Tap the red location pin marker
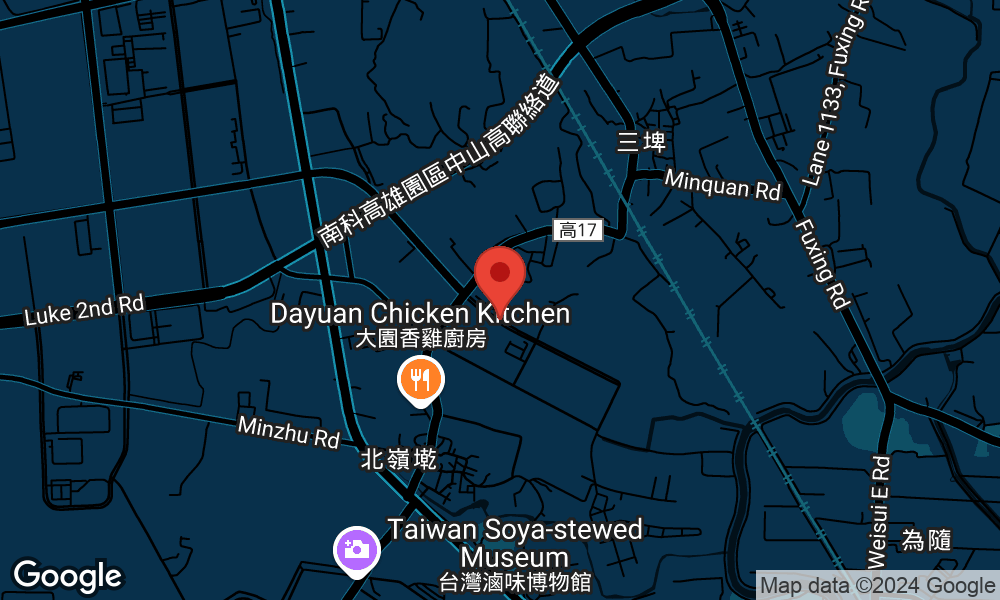This screenshot has width=1000, height=600. pos(499,274)
